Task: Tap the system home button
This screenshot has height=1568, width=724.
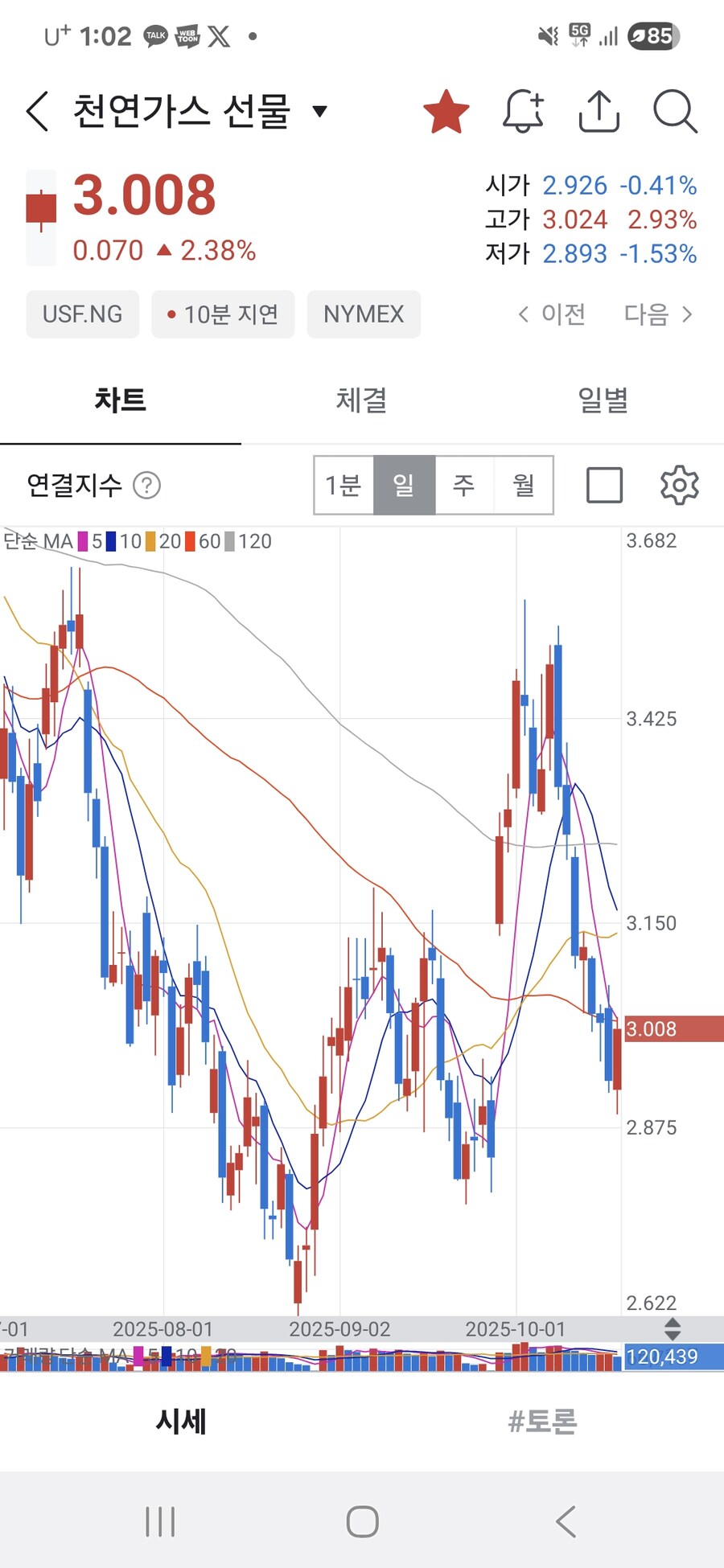Action: click(362, 1521)
